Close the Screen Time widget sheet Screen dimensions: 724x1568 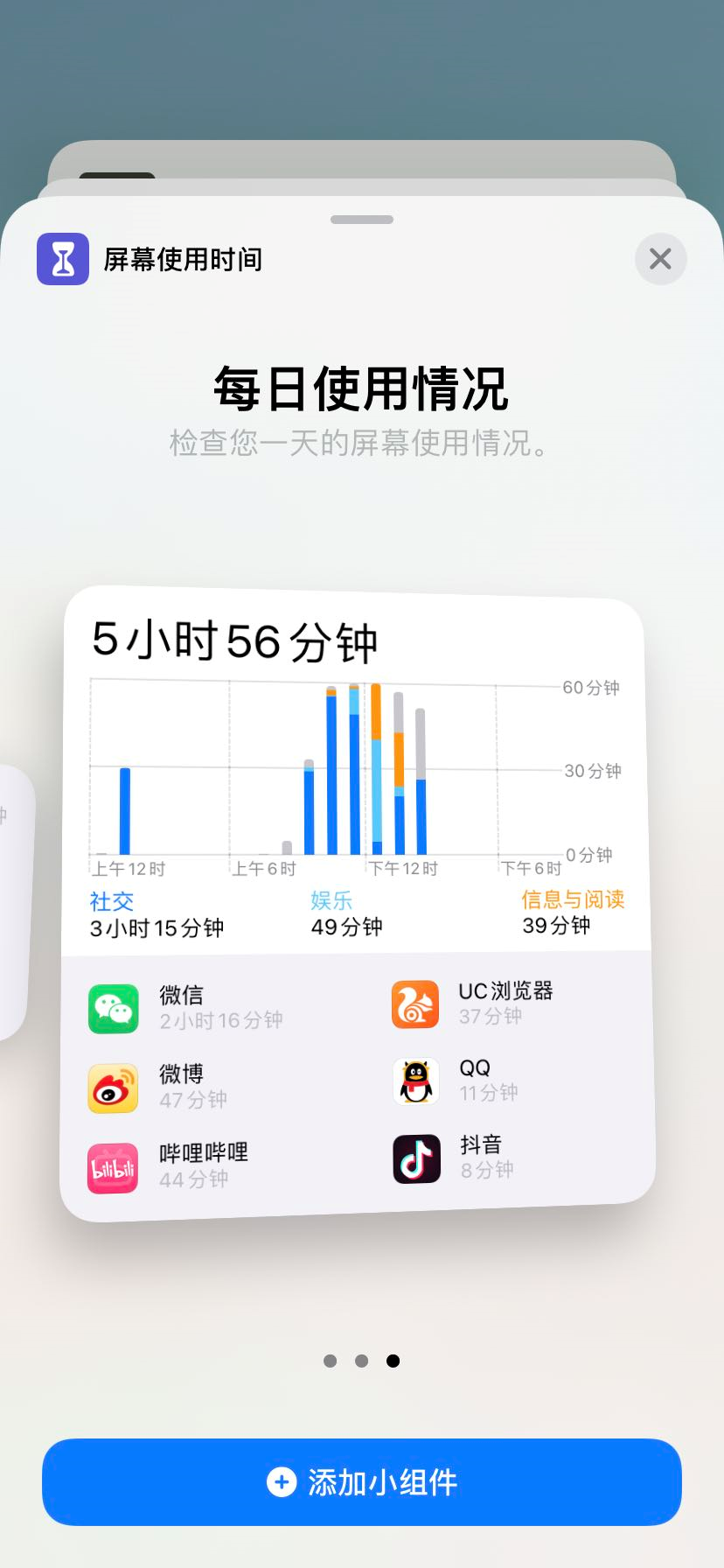(x=660, y=259)
